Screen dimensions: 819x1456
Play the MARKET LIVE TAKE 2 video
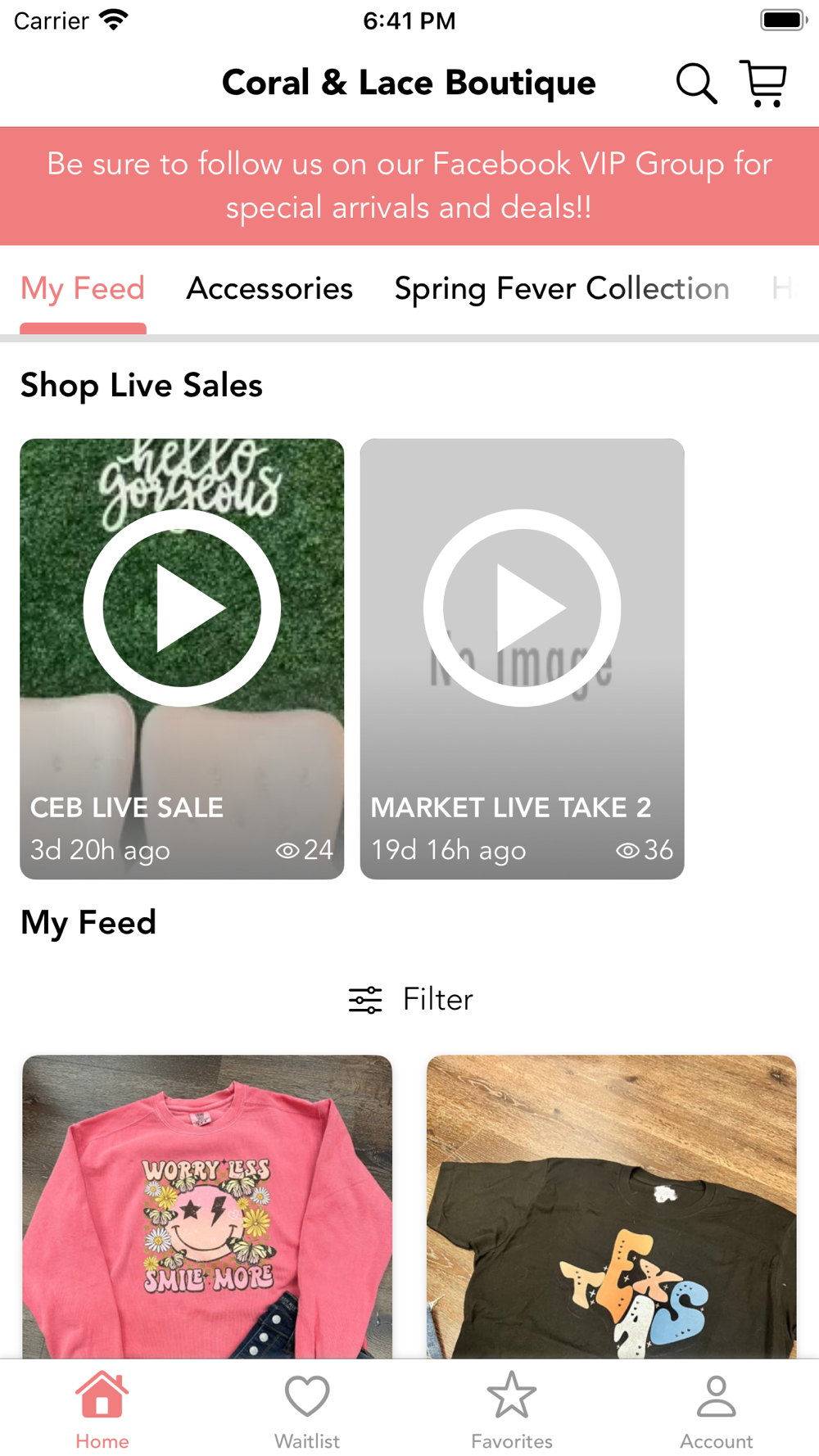(522, 608)
